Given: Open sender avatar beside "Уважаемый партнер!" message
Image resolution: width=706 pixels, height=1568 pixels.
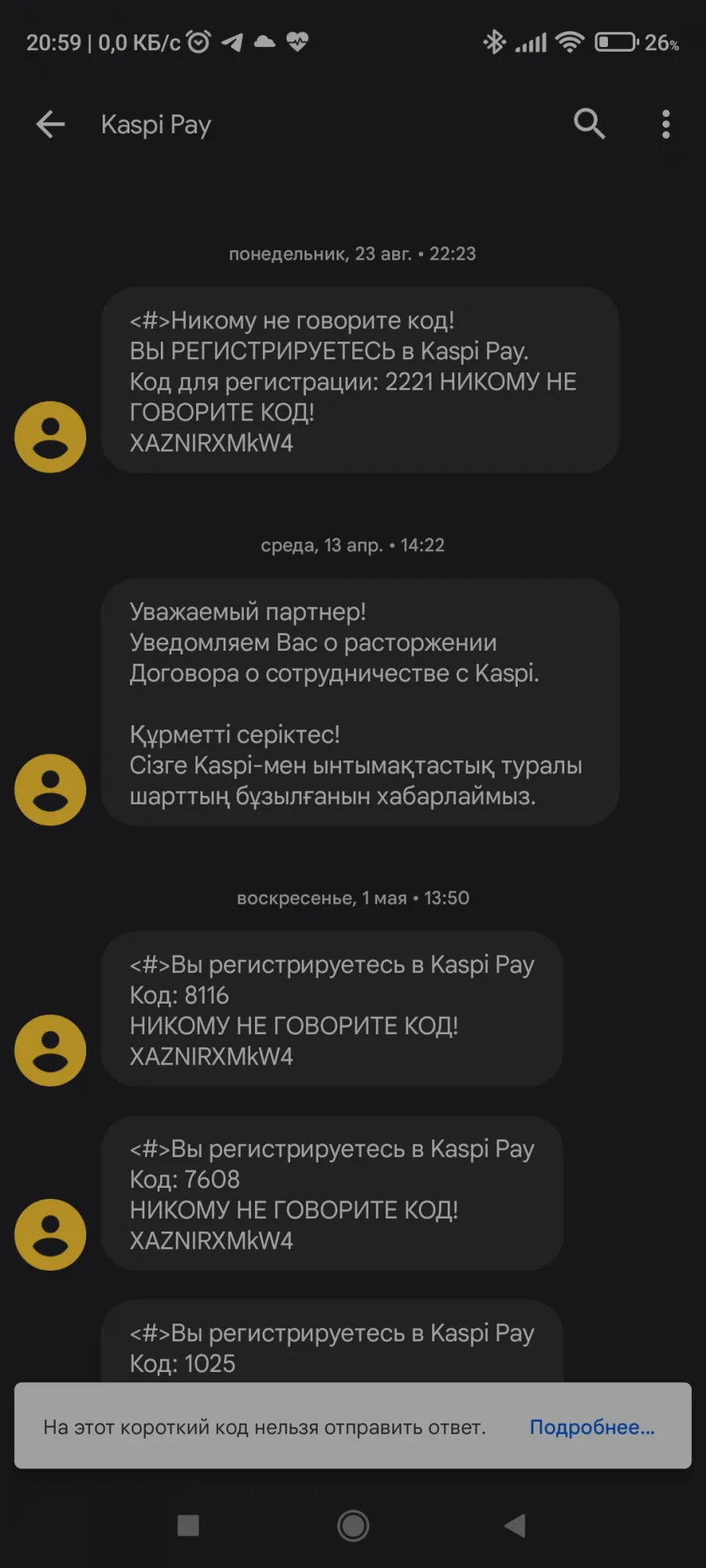Looking at the screenshot, I should click(50, 789).
